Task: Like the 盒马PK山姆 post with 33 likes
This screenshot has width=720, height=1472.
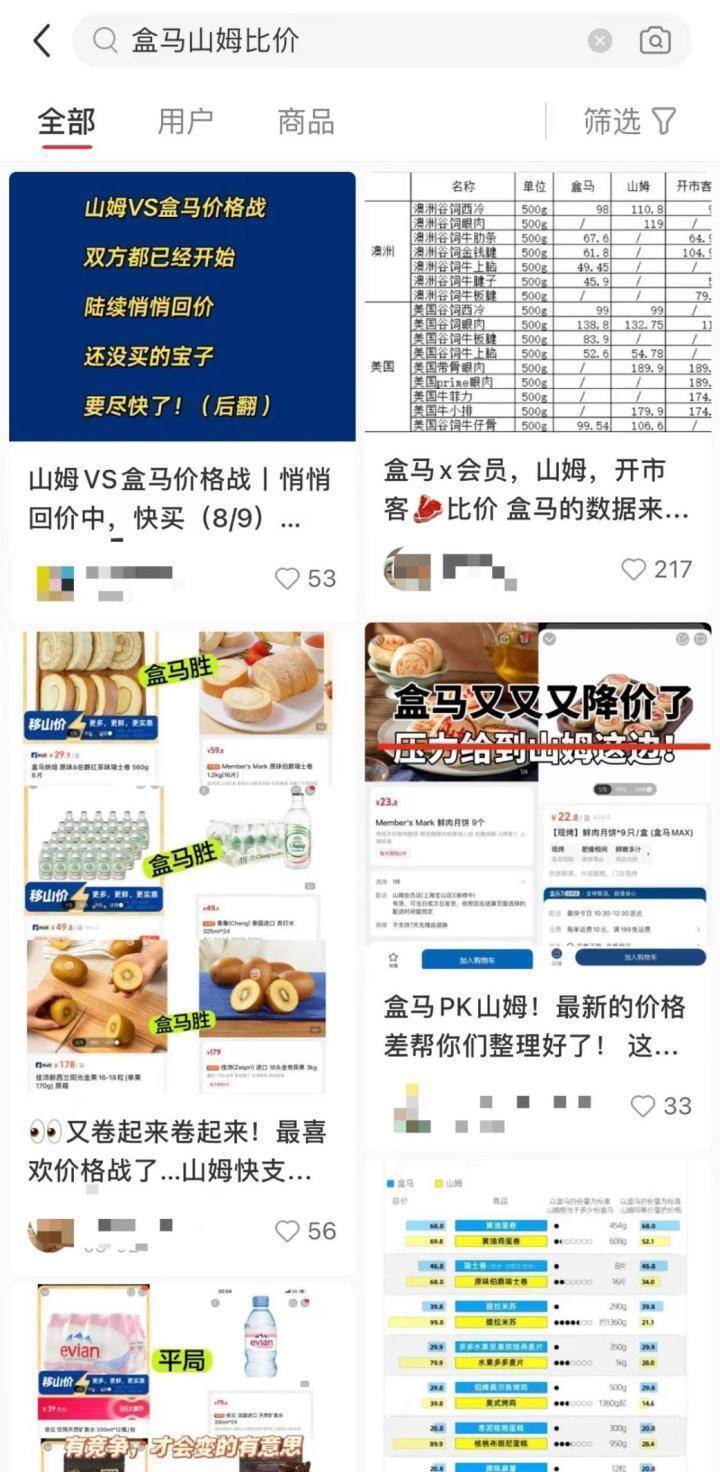Action: (x=643, y=1105)
